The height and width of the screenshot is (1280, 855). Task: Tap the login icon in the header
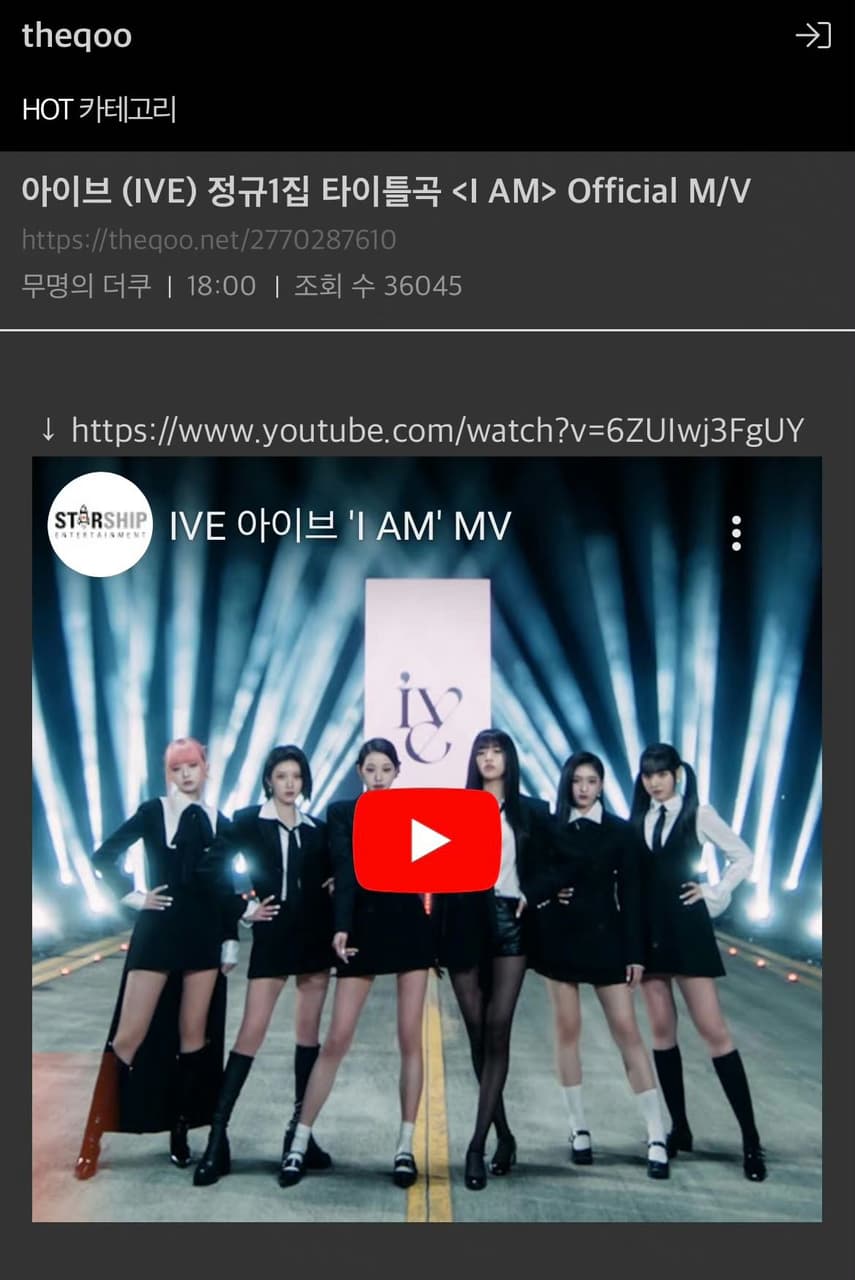point(812,36)
